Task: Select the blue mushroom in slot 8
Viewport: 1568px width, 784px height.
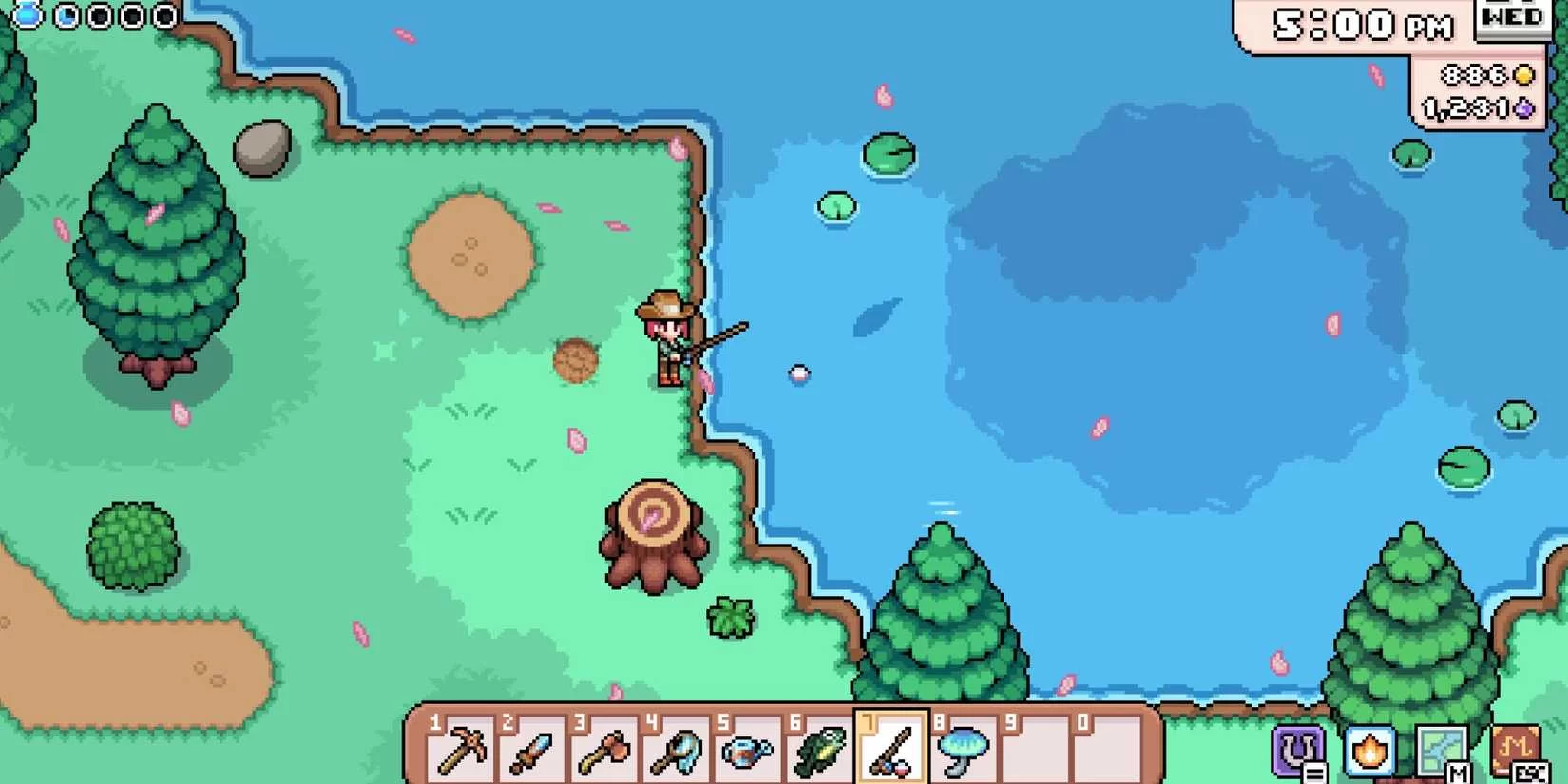Action: coord(963,750)
